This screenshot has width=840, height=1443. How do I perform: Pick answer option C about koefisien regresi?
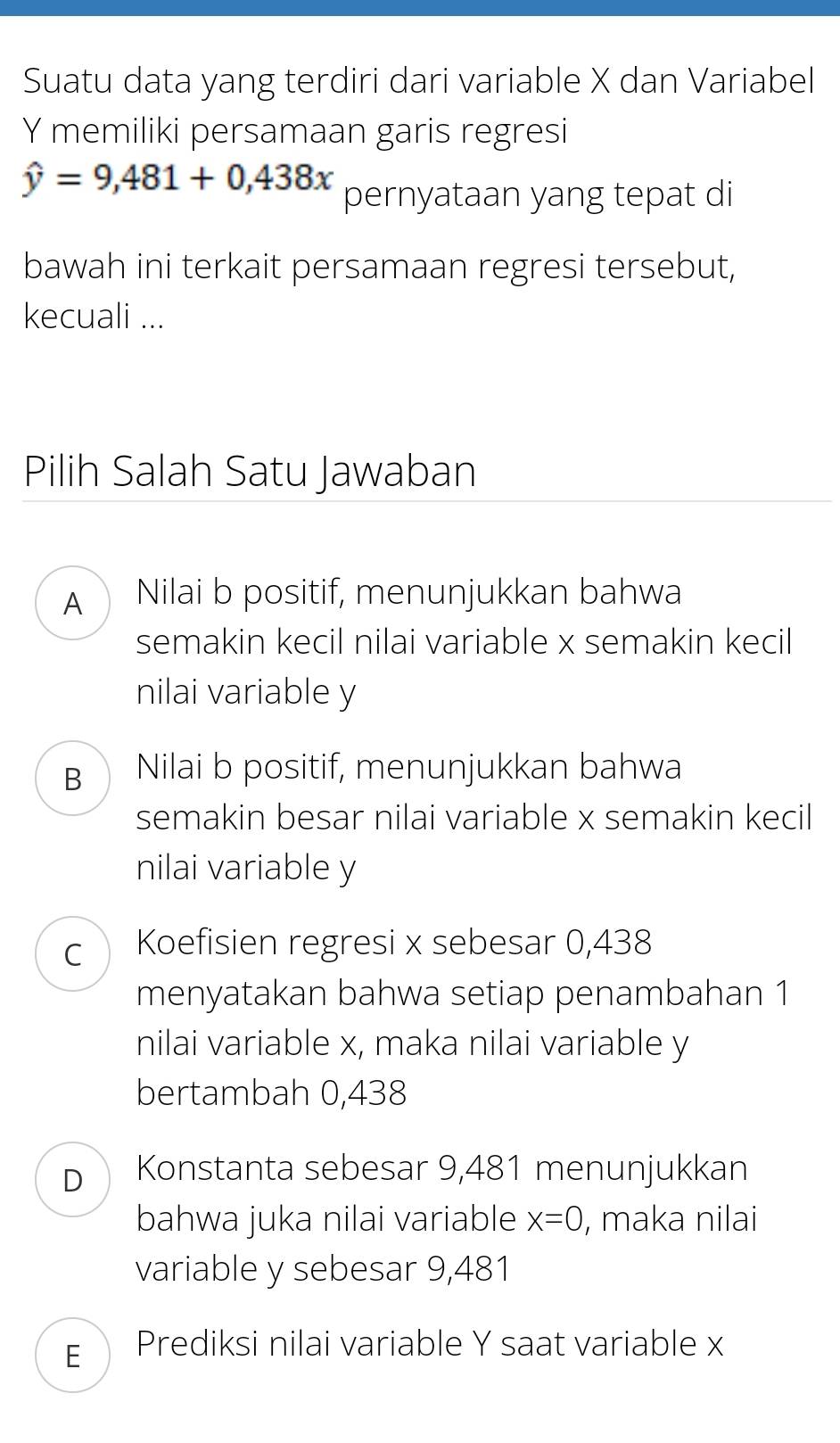[x=73, y=954]
